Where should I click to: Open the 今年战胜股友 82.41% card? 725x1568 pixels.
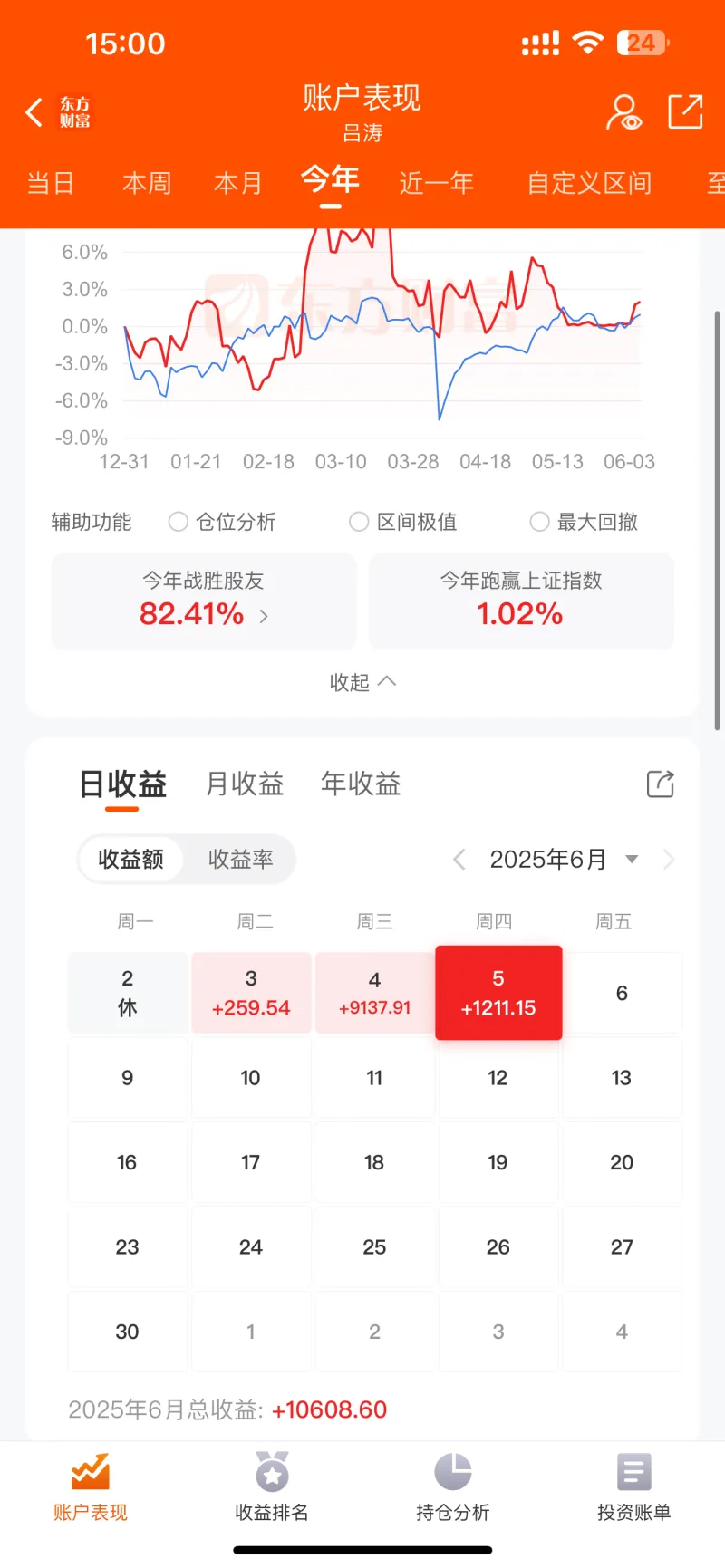click(x=204, y=601)
